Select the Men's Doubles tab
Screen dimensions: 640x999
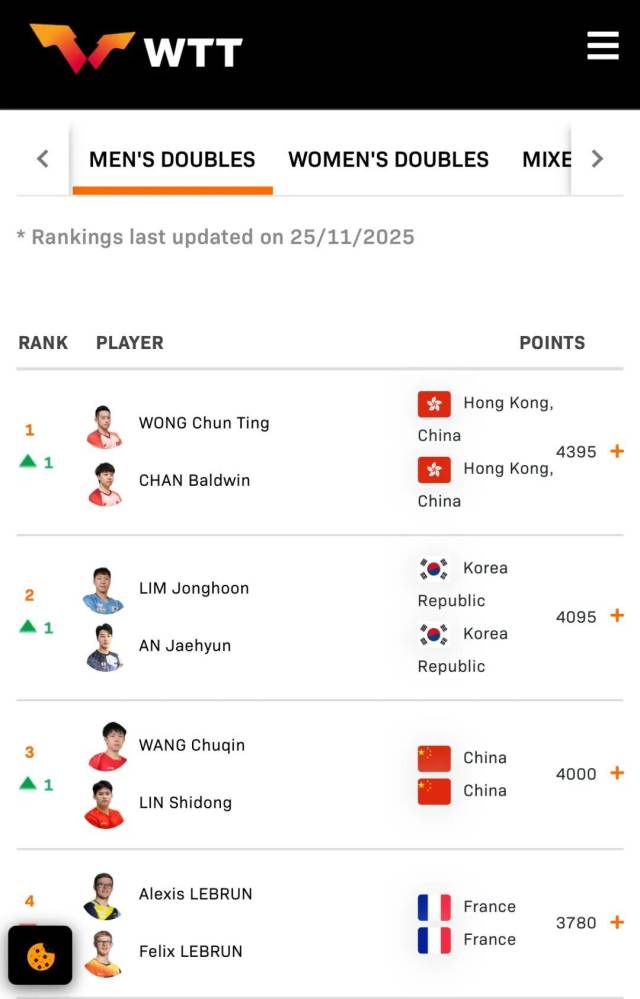tap(172, 159)
